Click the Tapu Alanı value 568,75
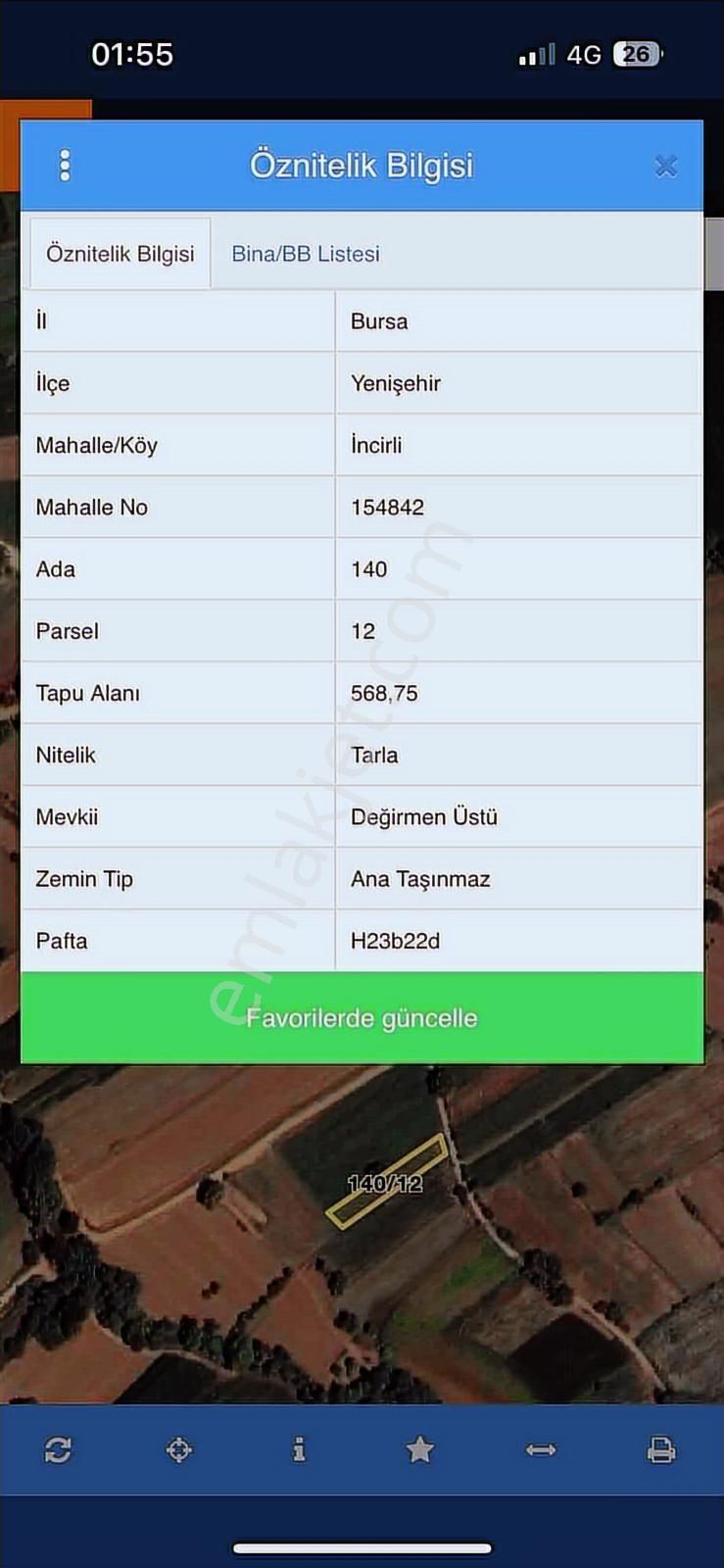724x1568 pixels. coord(385,693)
